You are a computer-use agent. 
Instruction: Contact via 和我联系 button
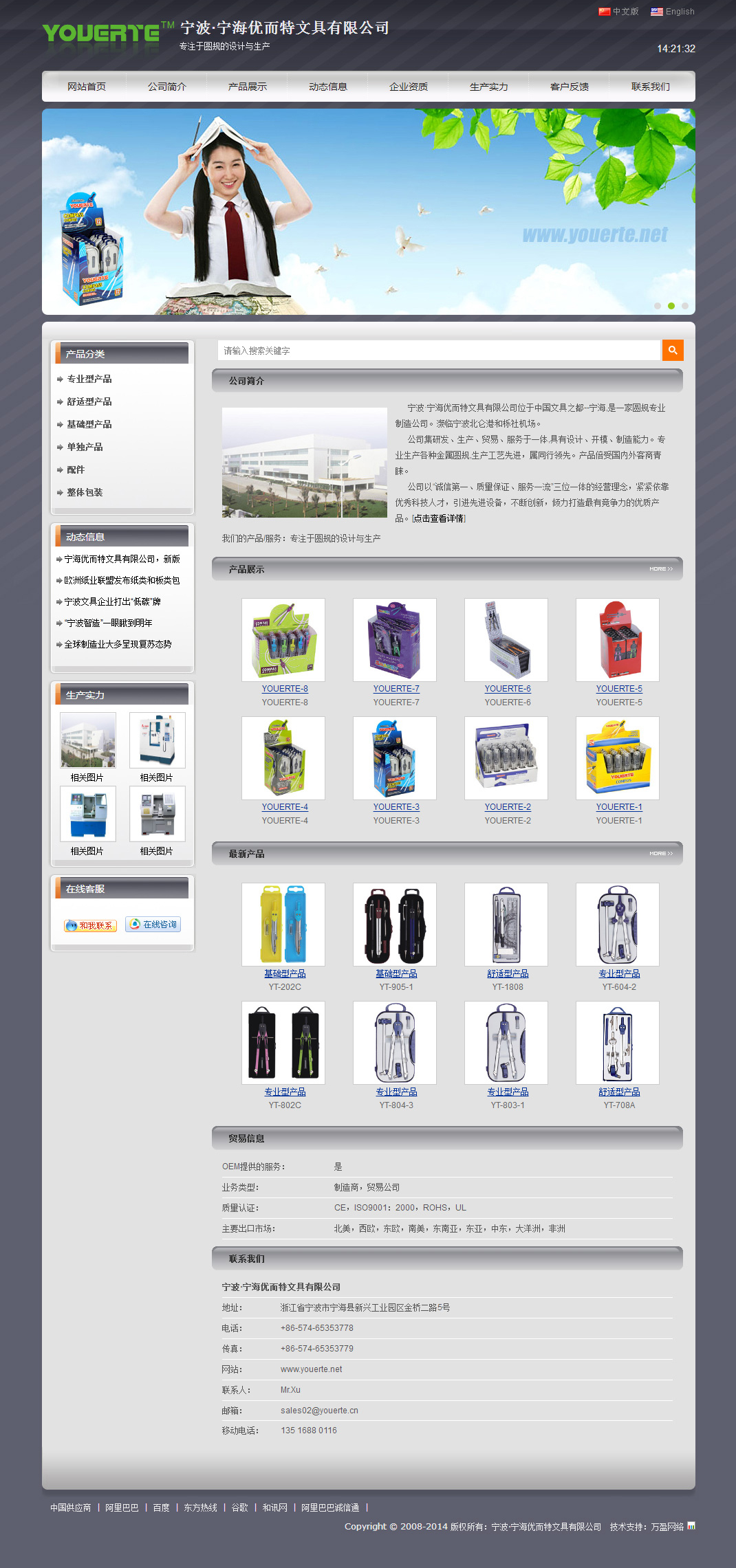tap(90, 925)
